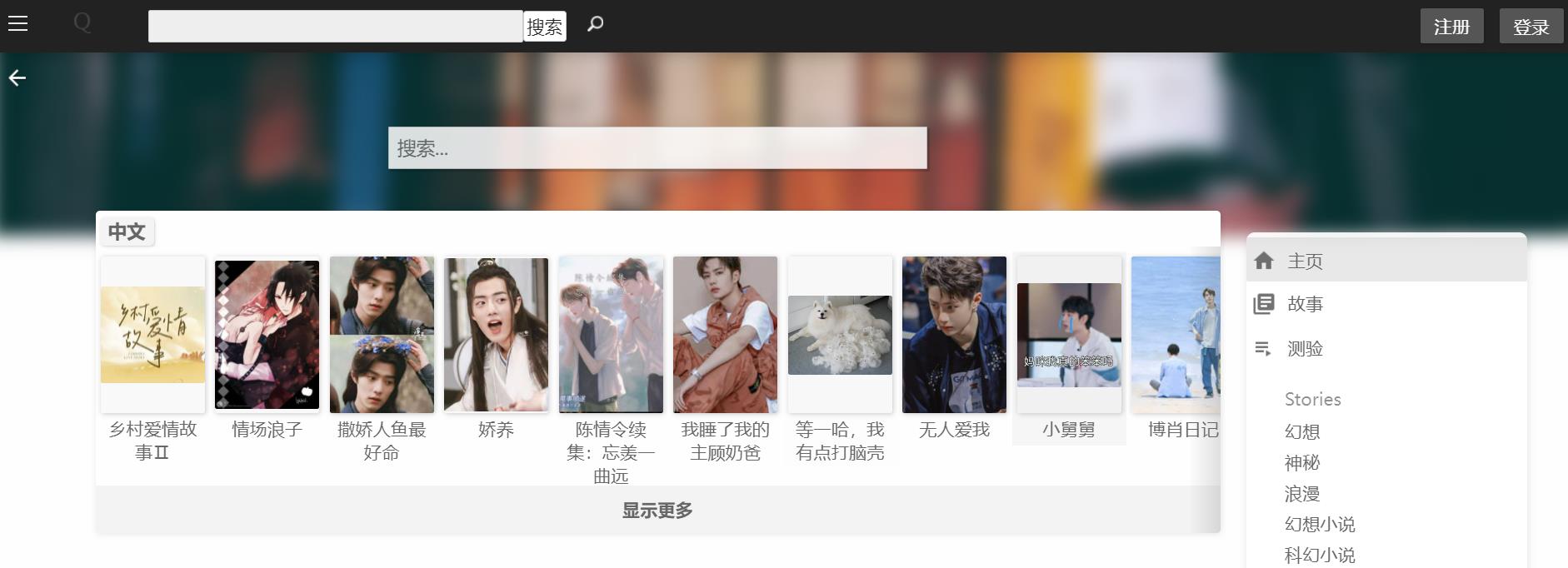1568x568 pixels.
Task: Select the 浪漫 story category
Action: (x=1302, y=494)
